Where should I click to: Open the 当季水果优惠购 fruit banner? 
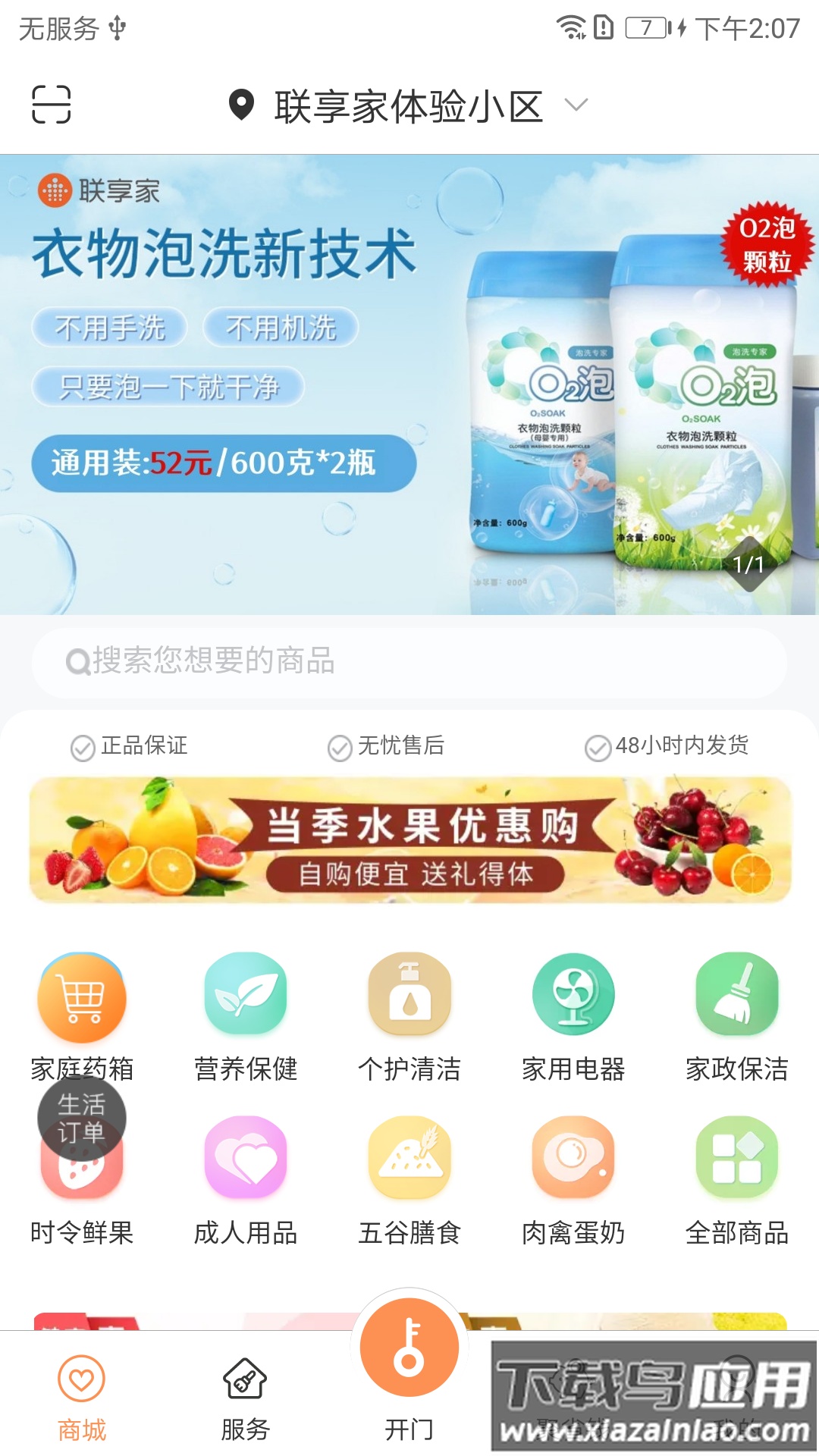tap(409, 840)
